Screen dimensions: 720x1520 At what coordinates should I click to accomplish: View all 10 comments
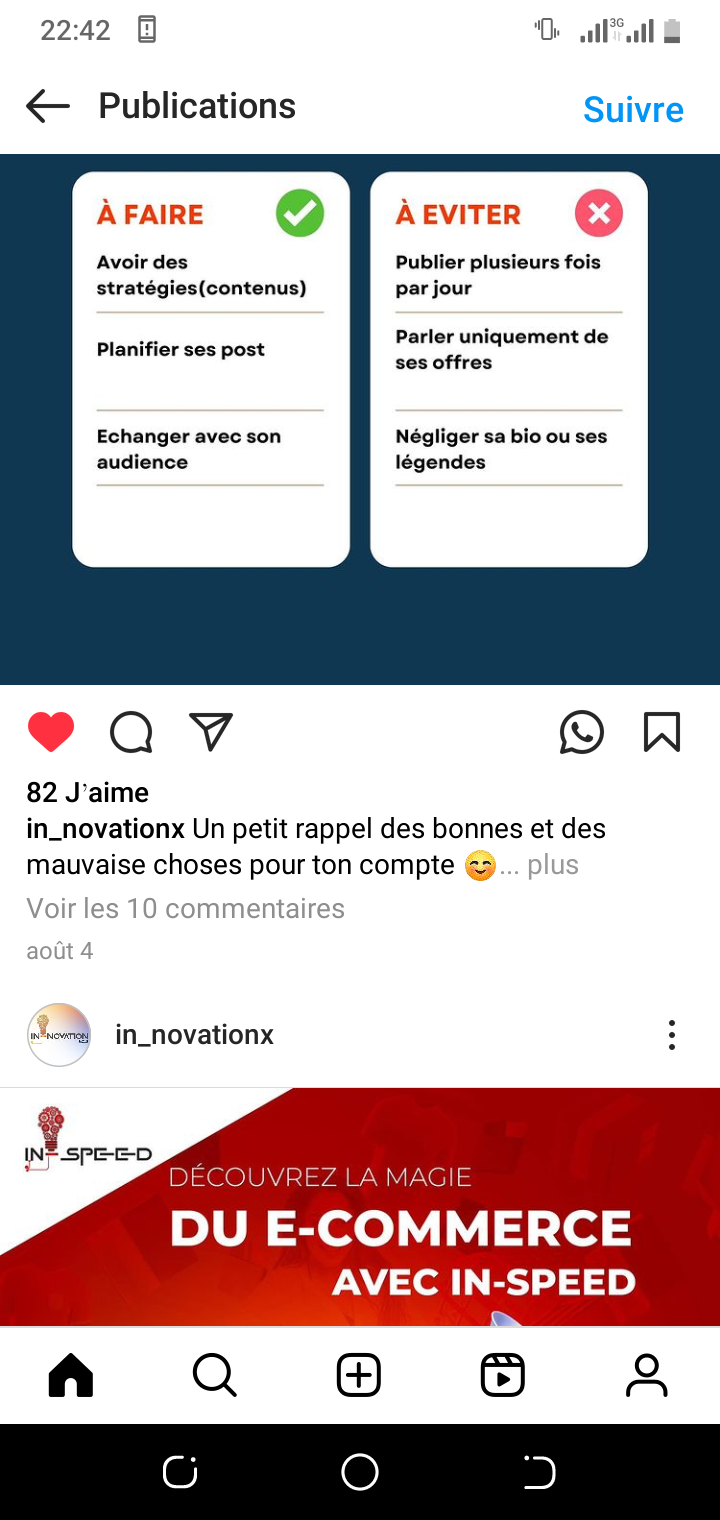click(x=185, y=908)
